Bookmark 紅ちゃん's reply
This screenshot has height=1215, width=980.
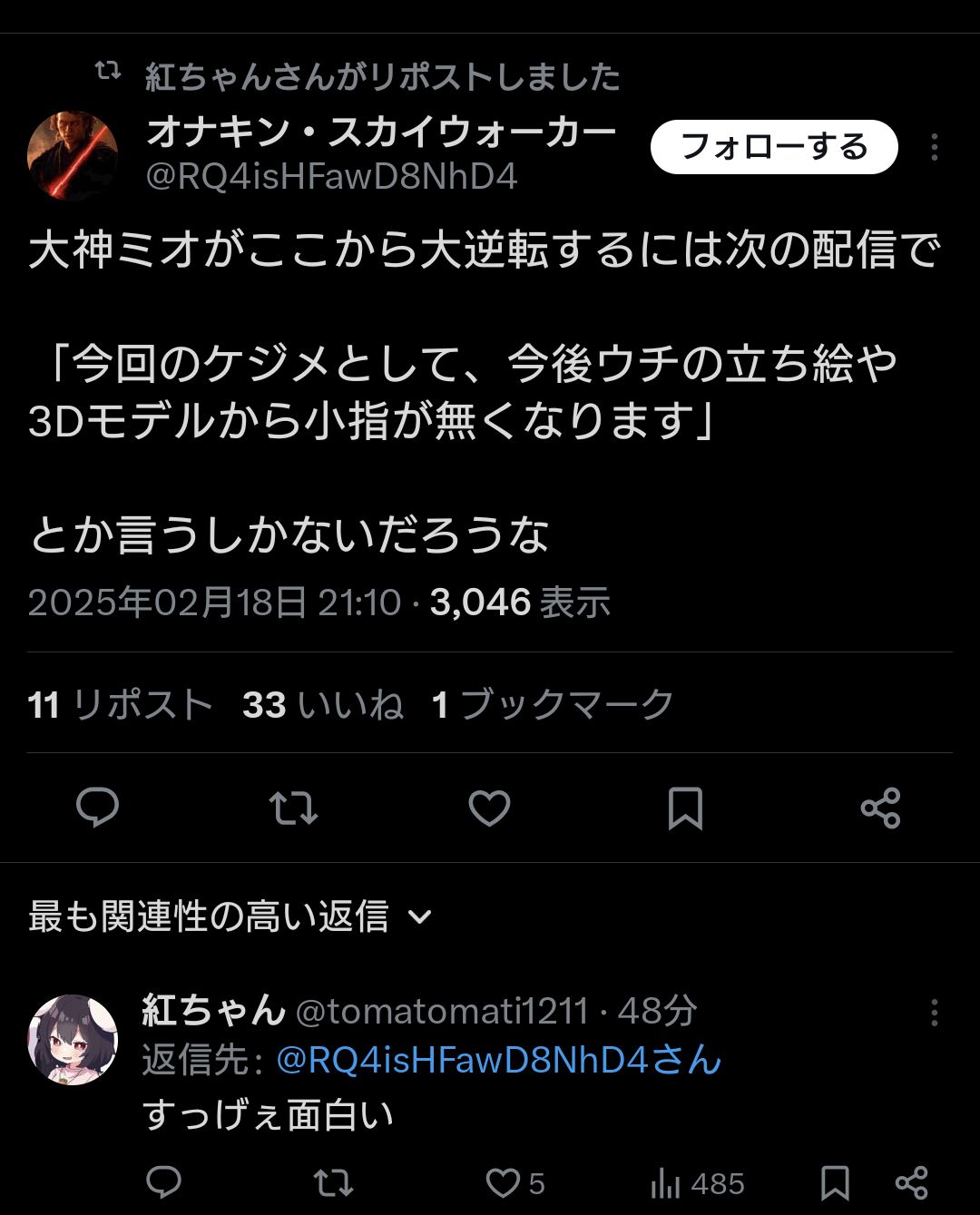point(835,1182)
